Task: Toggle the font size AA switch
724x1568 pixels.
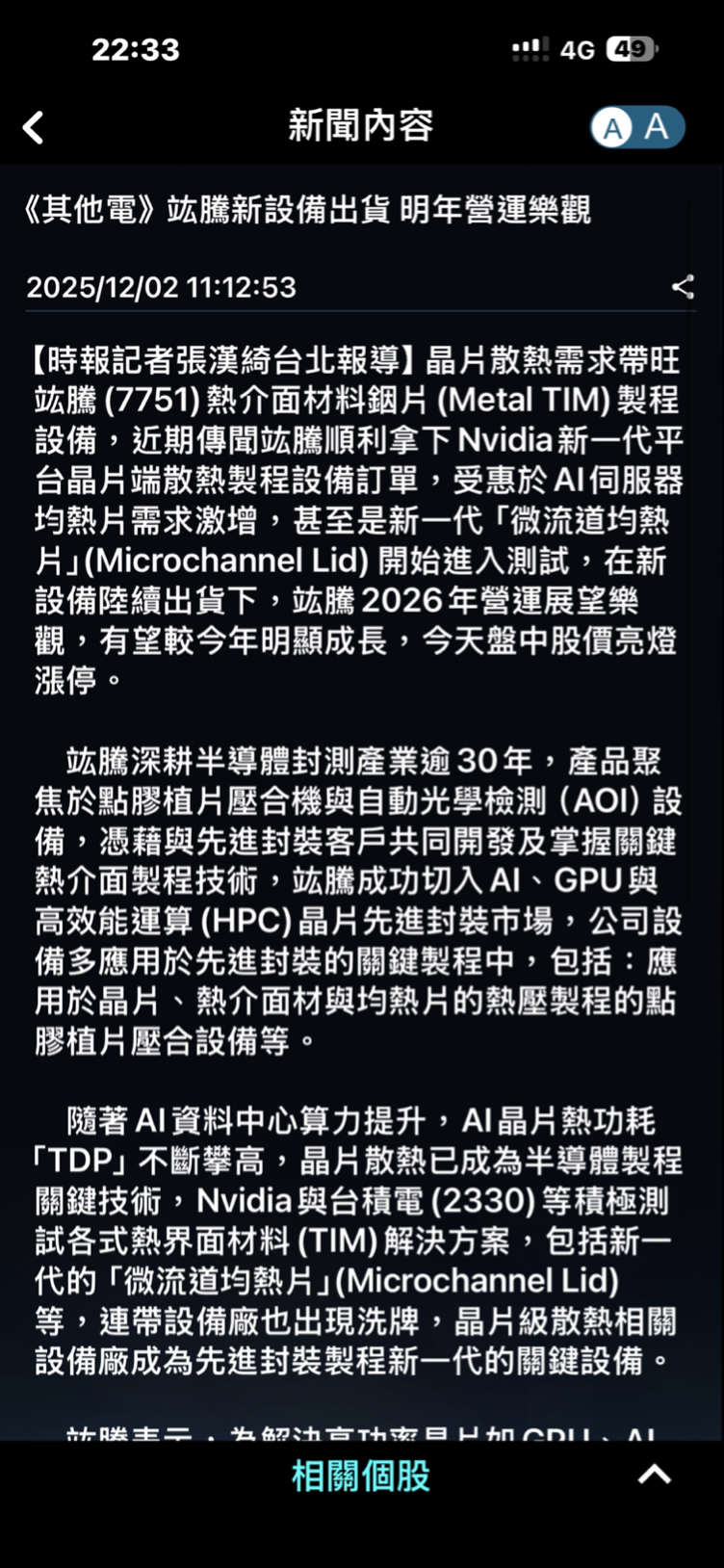Action: [636, 127]
